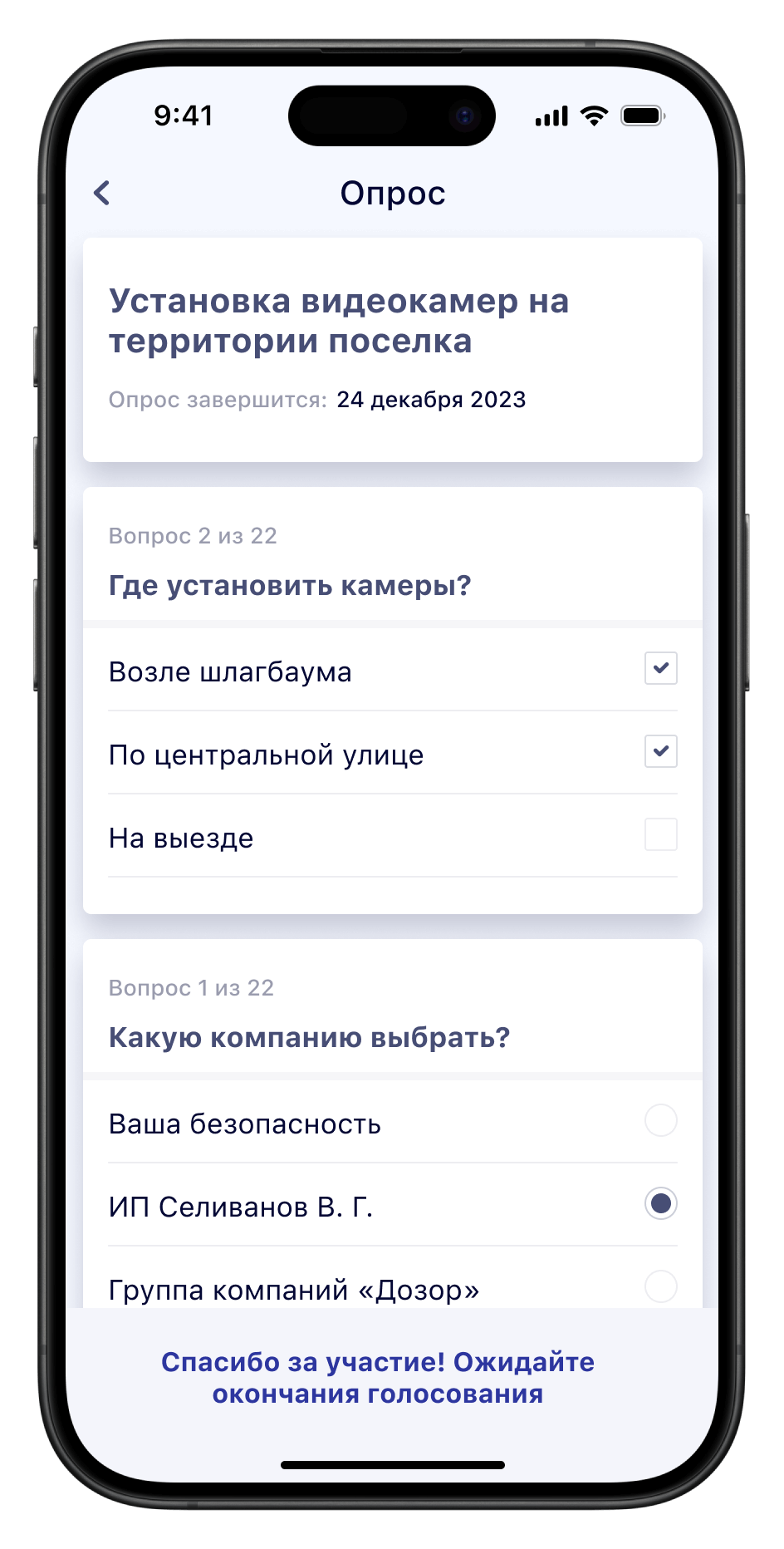Choose ИП Селиванов В. Г. radio button

[660, 1203]
